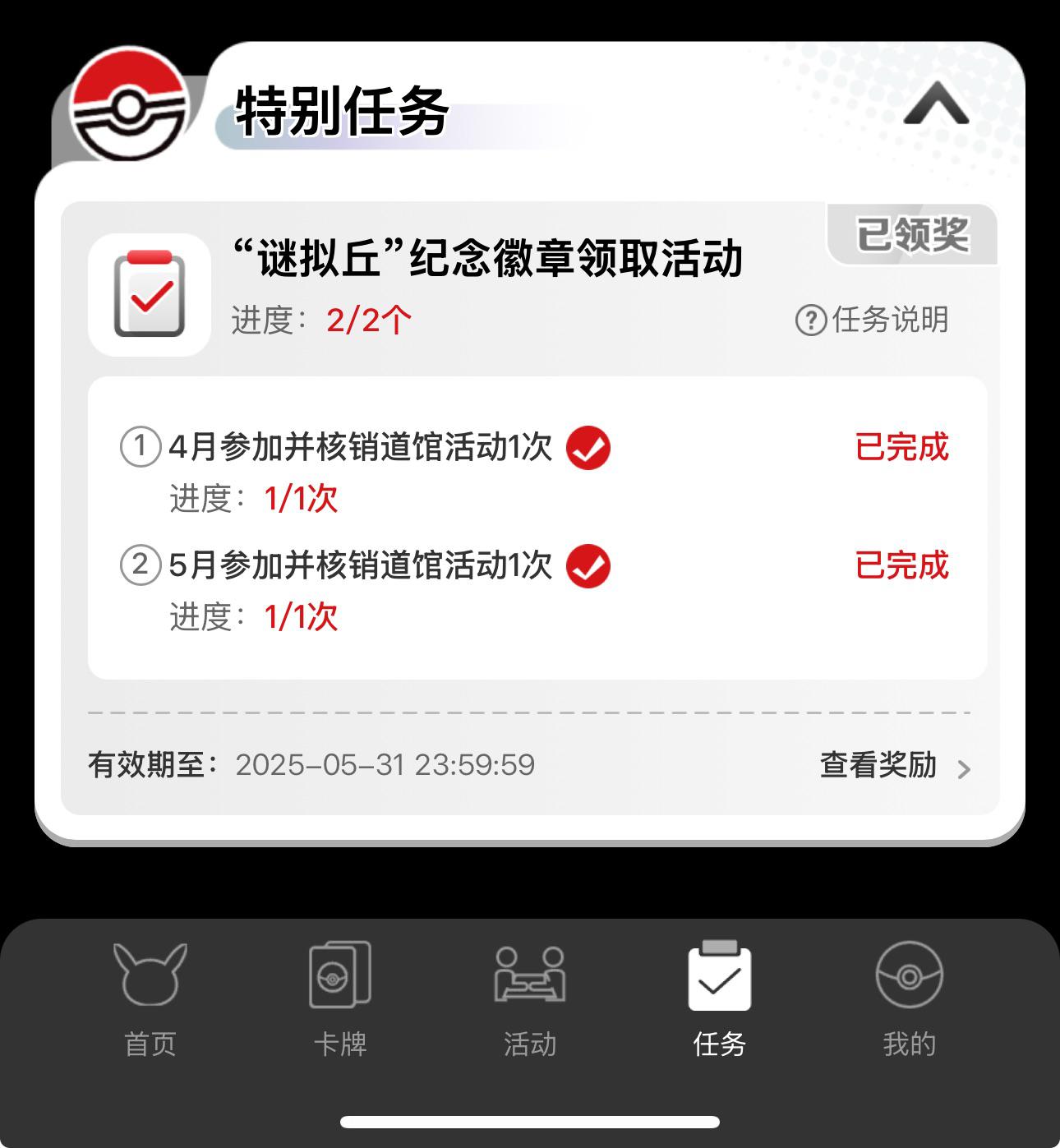Screen dimensions: 1060x1148
Task: Switch to the 首页 tab
Action: (150, 998)
